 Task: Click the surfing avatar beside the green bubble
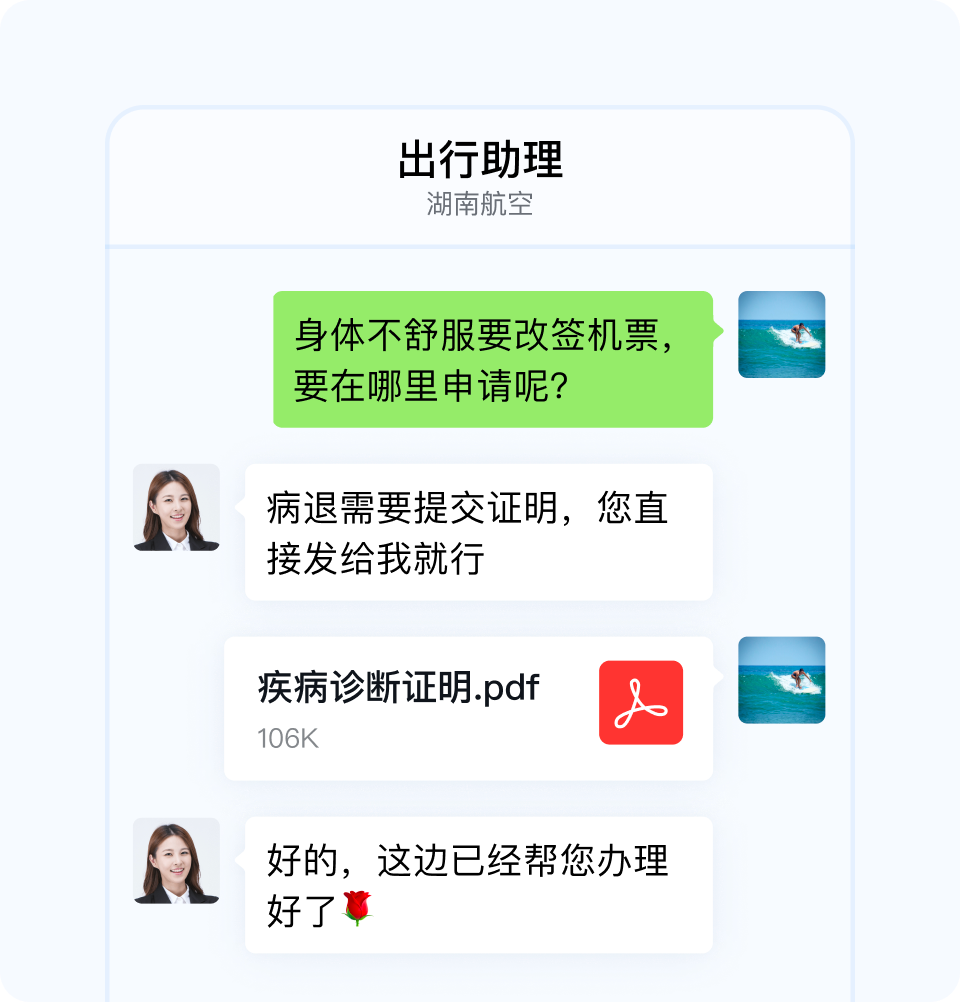[x=781, y=334]
